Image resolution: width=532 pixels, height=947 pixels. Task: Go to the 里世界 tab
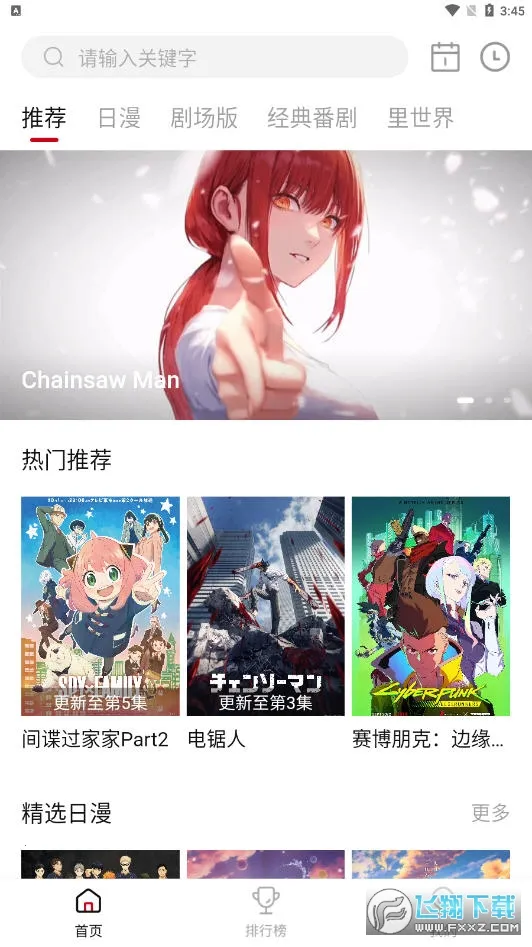click(420, 118)
